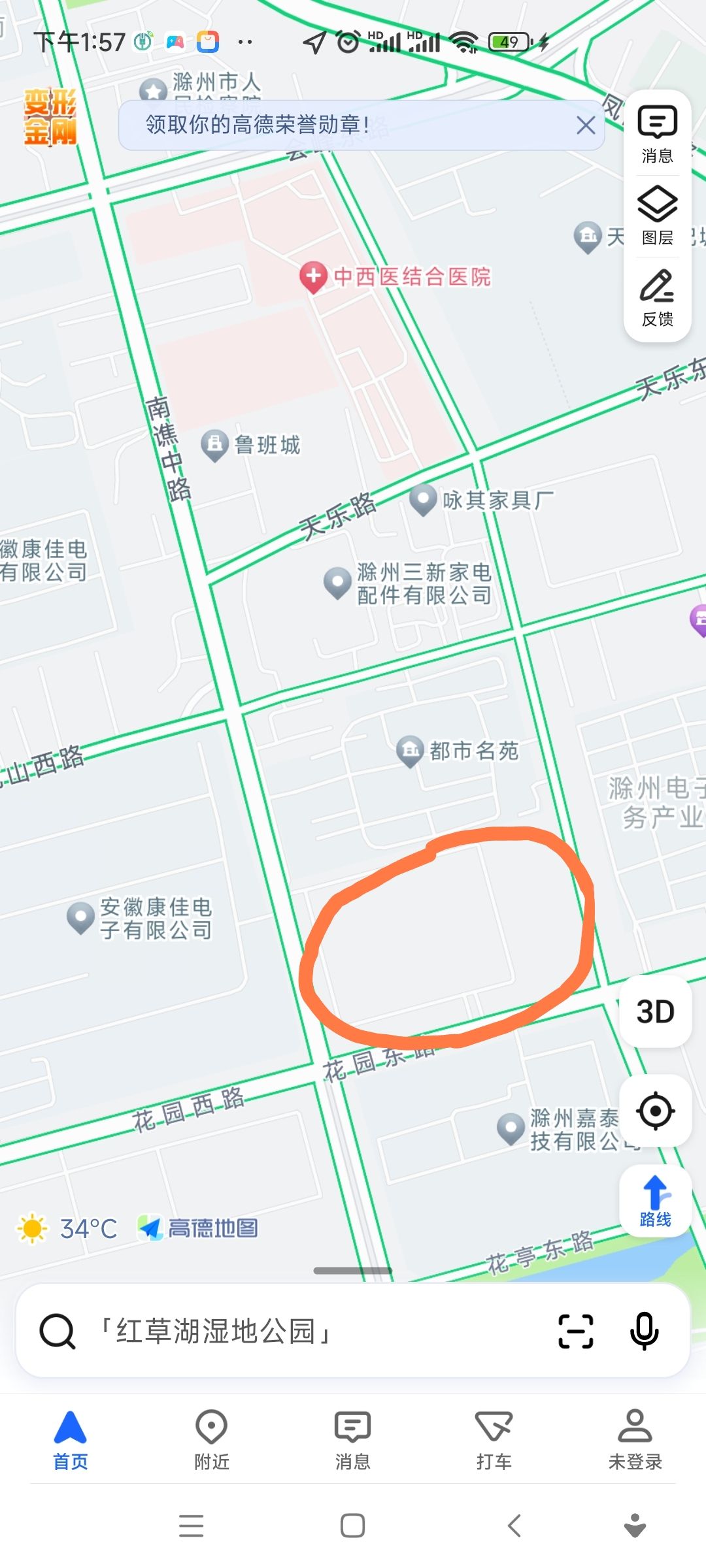706x1568 pixels.
Task: Select the 都市名苑 place marker
Action: tap(411, 751)
